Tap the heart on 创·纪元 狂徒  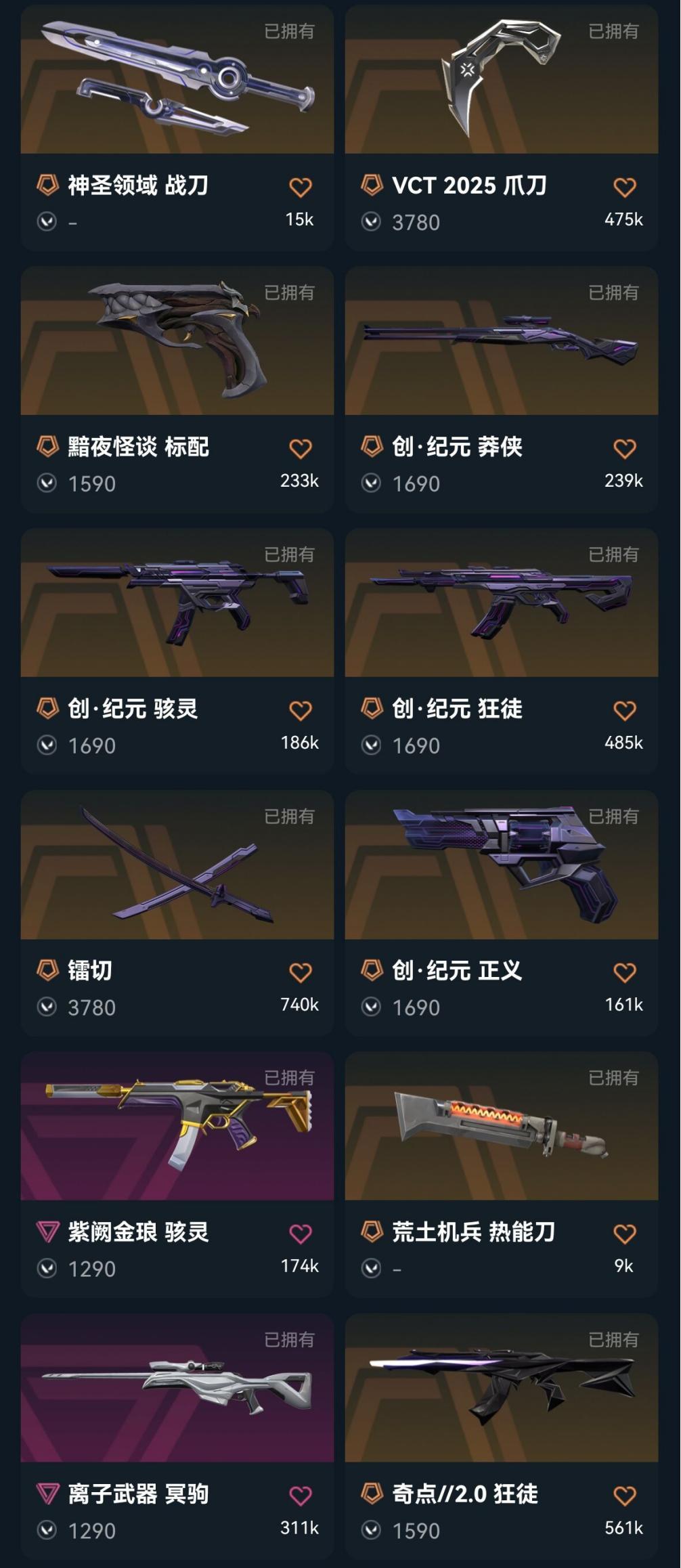[624, 711]
